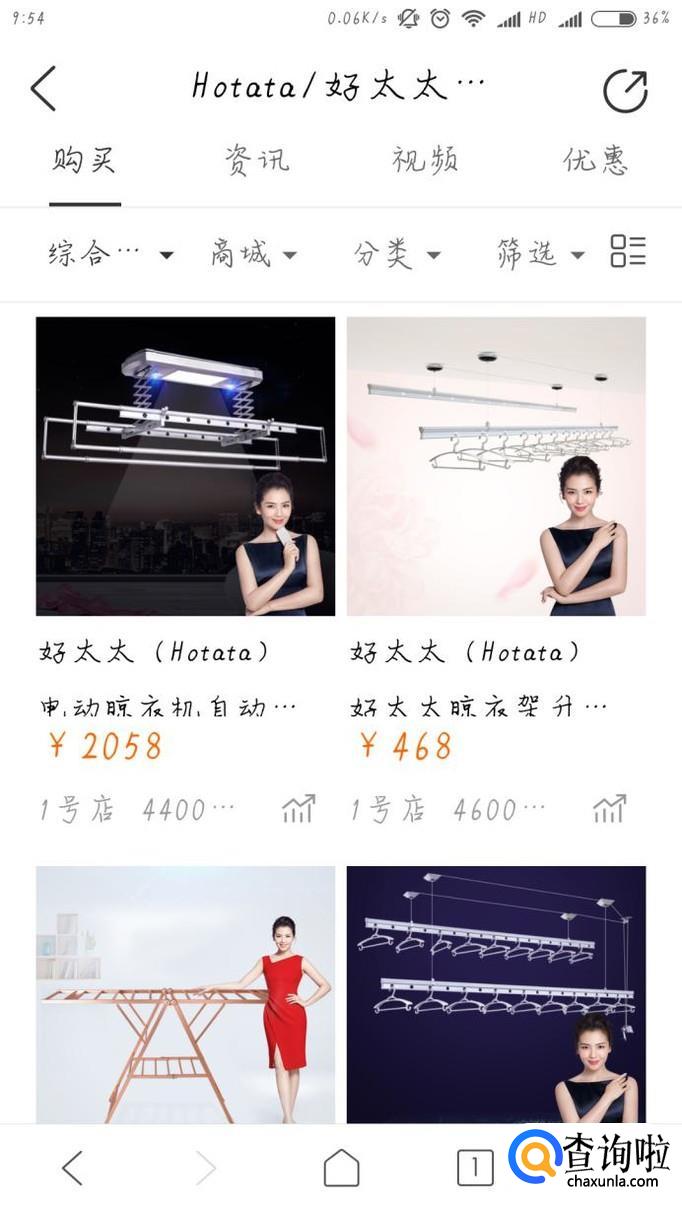The height and width of the screenshot is (1212, 682).
Task: Open the ¥2058 electric drying rack product
Action: pyautogui.click(x=185, y=466)
